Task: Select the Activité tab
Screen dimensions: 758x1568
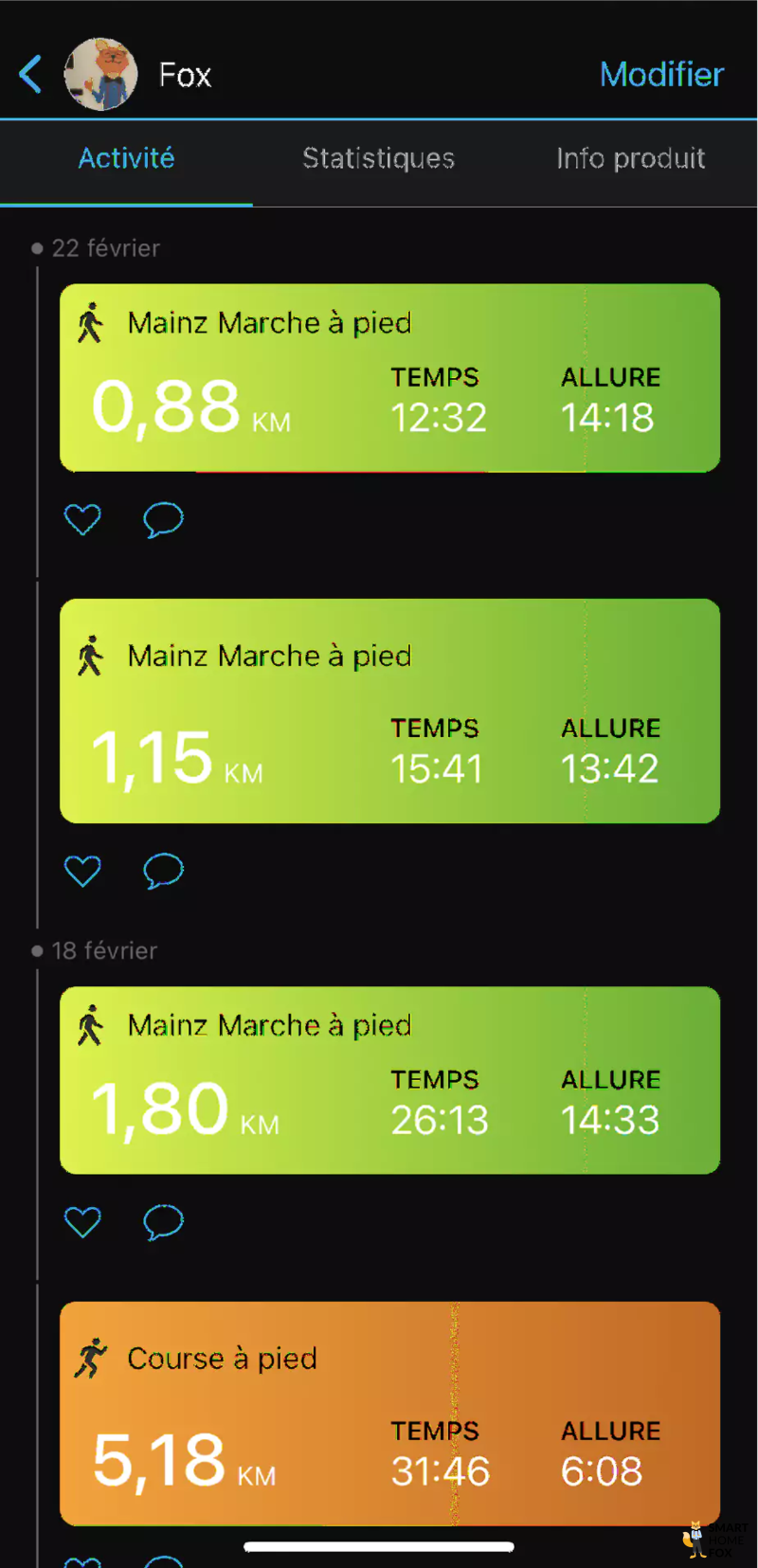Action: pos(126,158)
